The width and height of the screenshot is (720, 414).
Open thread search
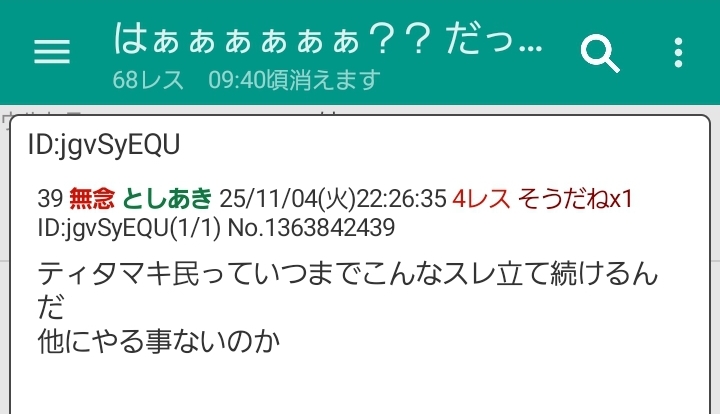[601, 53]
